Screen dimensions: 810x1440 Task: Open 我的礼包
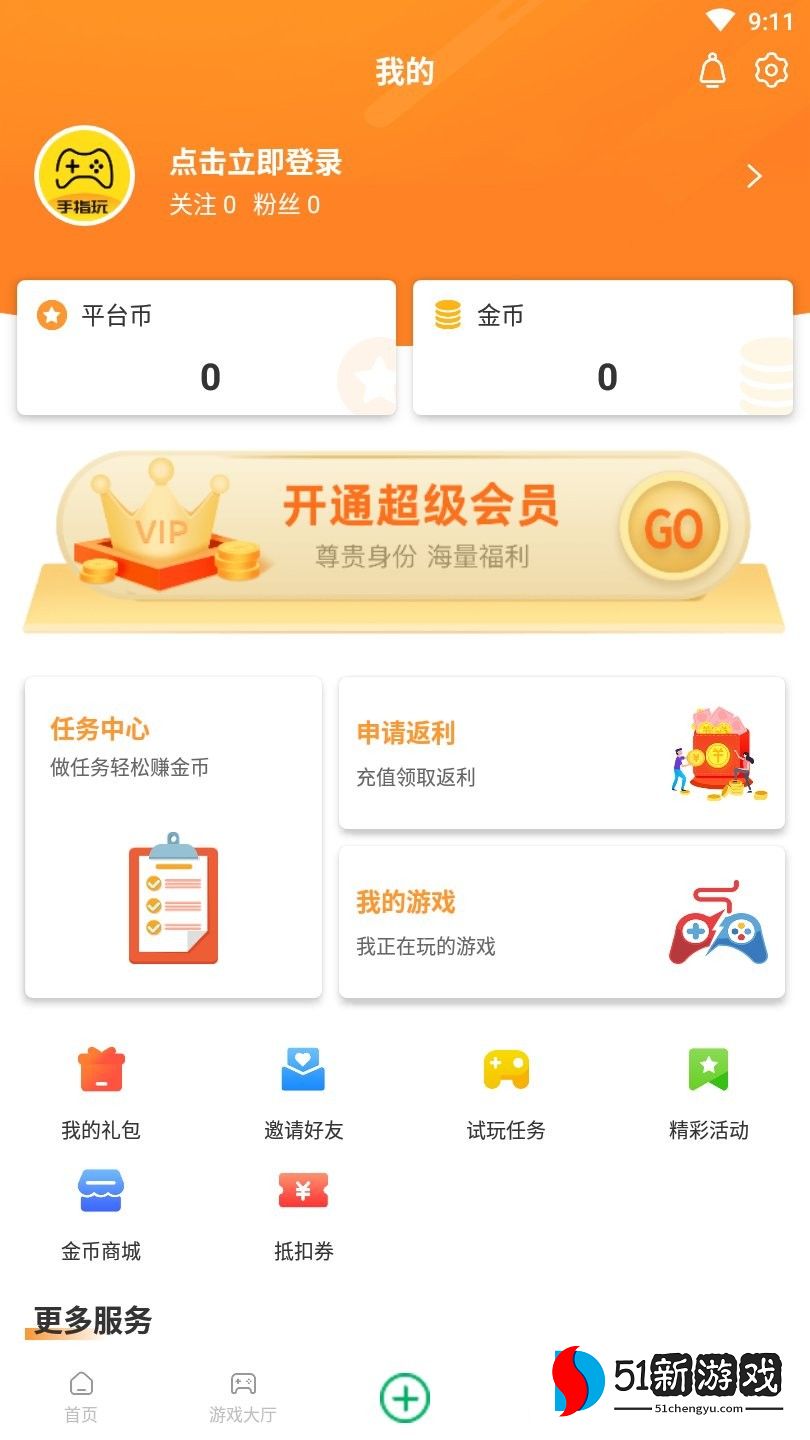click(x=101, y=1092)
